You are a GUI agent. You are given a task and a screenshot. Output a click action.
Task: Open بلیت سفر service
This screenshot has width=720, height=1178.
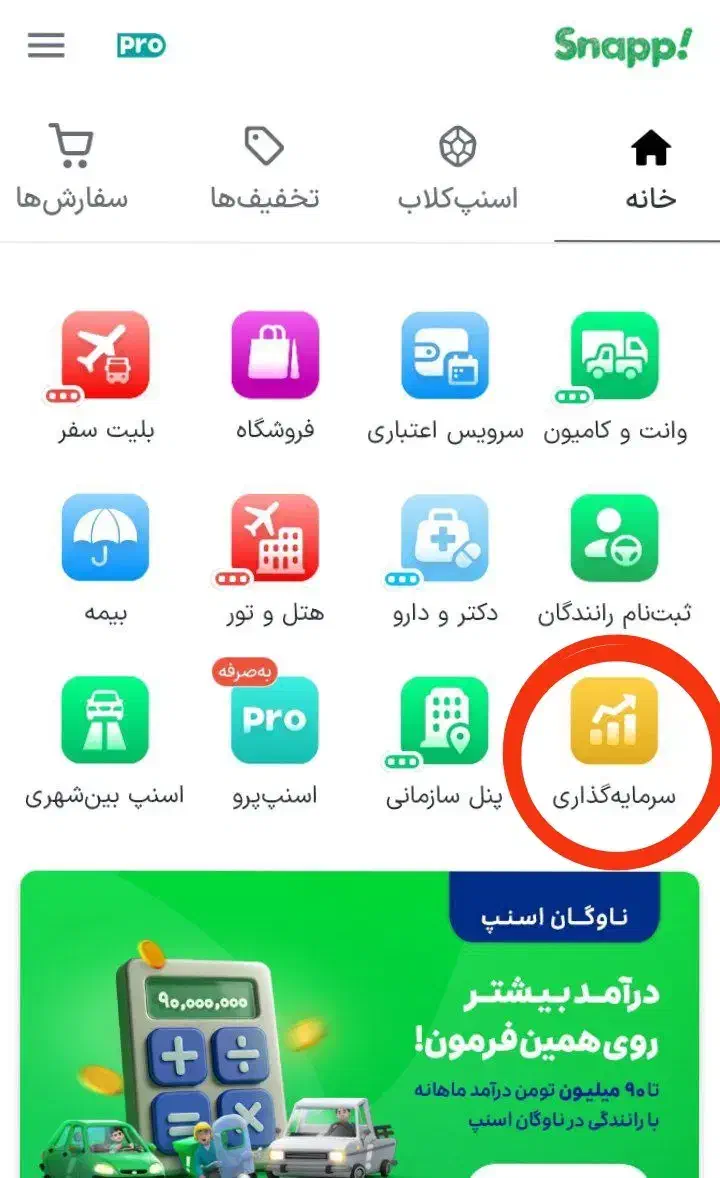(x=105, y=378)
